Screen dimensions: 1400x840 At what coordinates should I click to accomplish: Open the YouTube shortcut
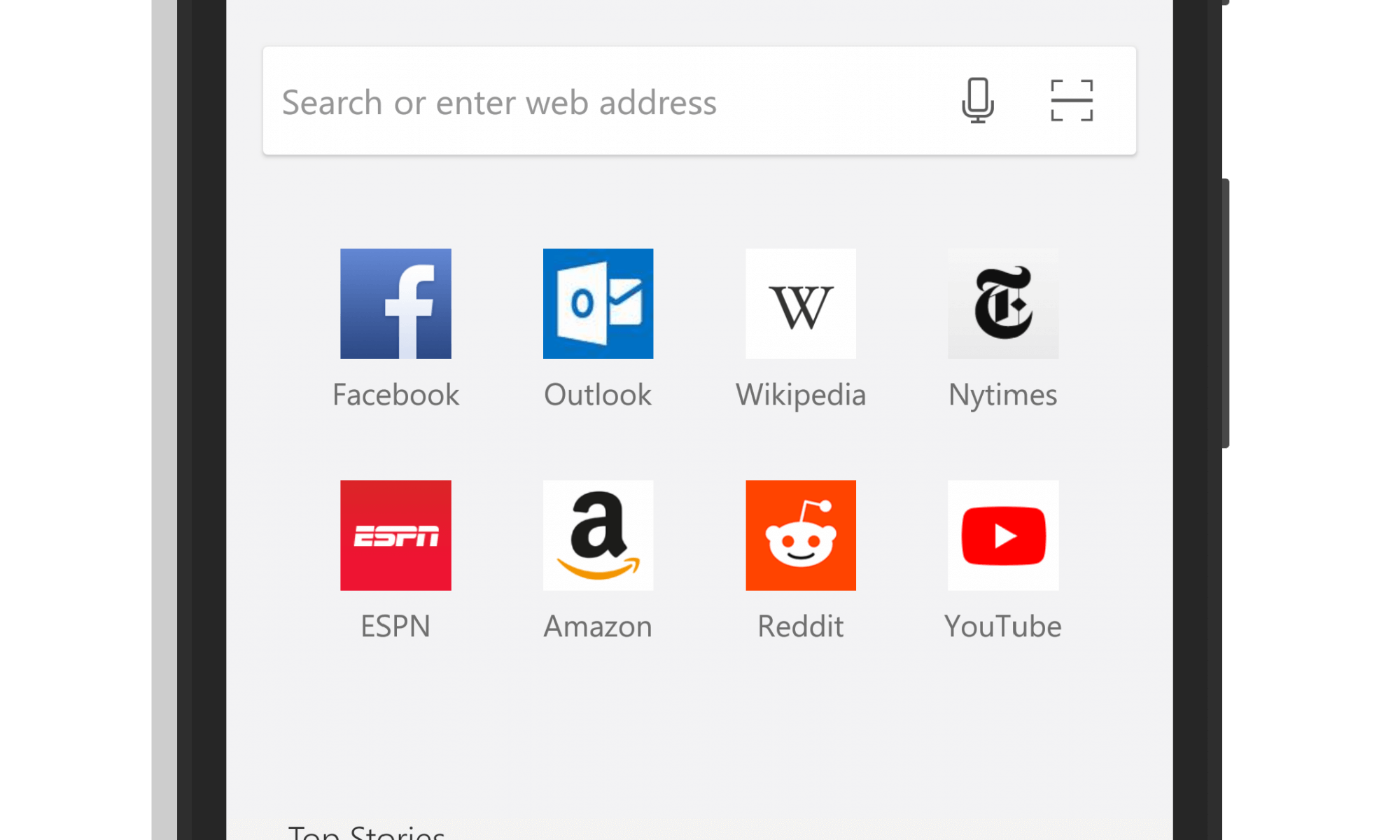coord(1002,535)
